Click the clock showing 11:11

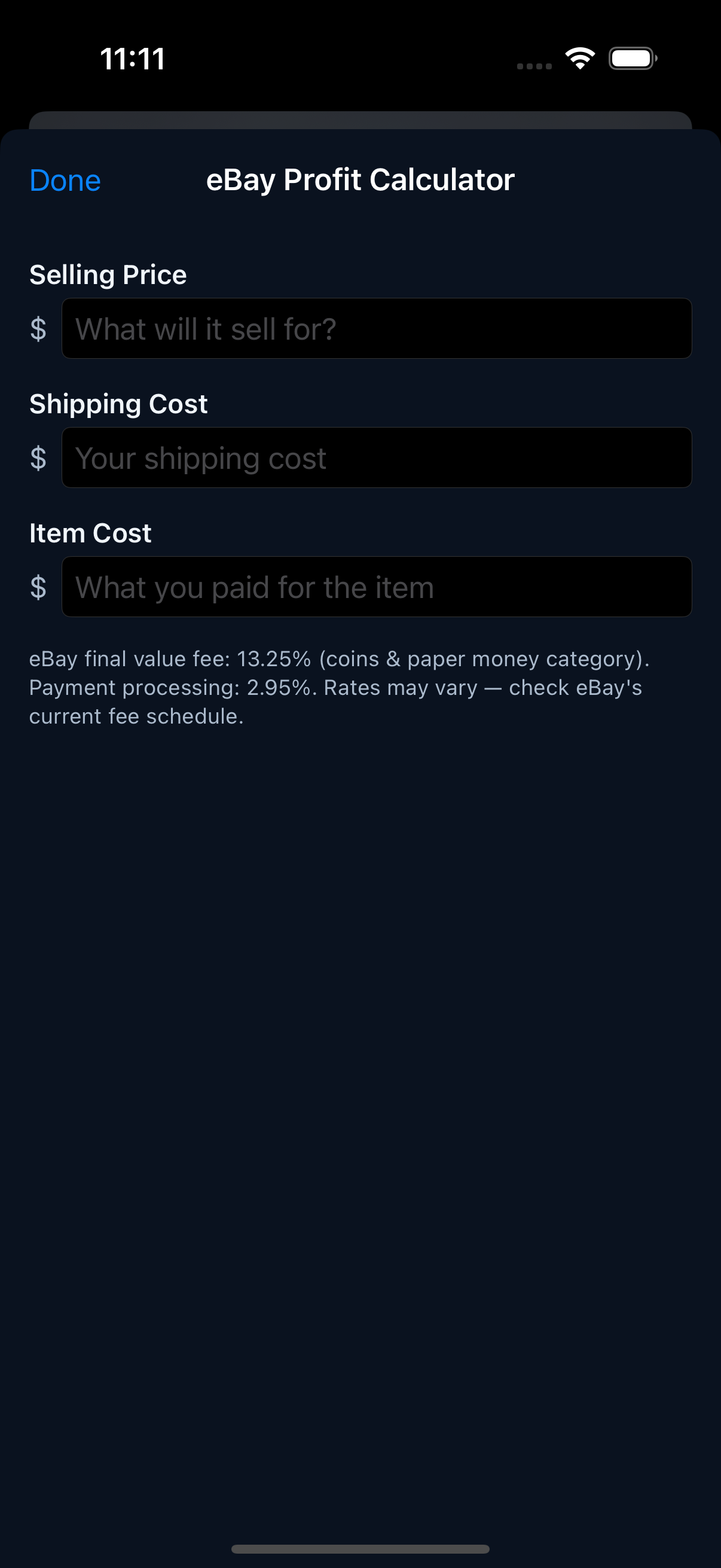132,59
